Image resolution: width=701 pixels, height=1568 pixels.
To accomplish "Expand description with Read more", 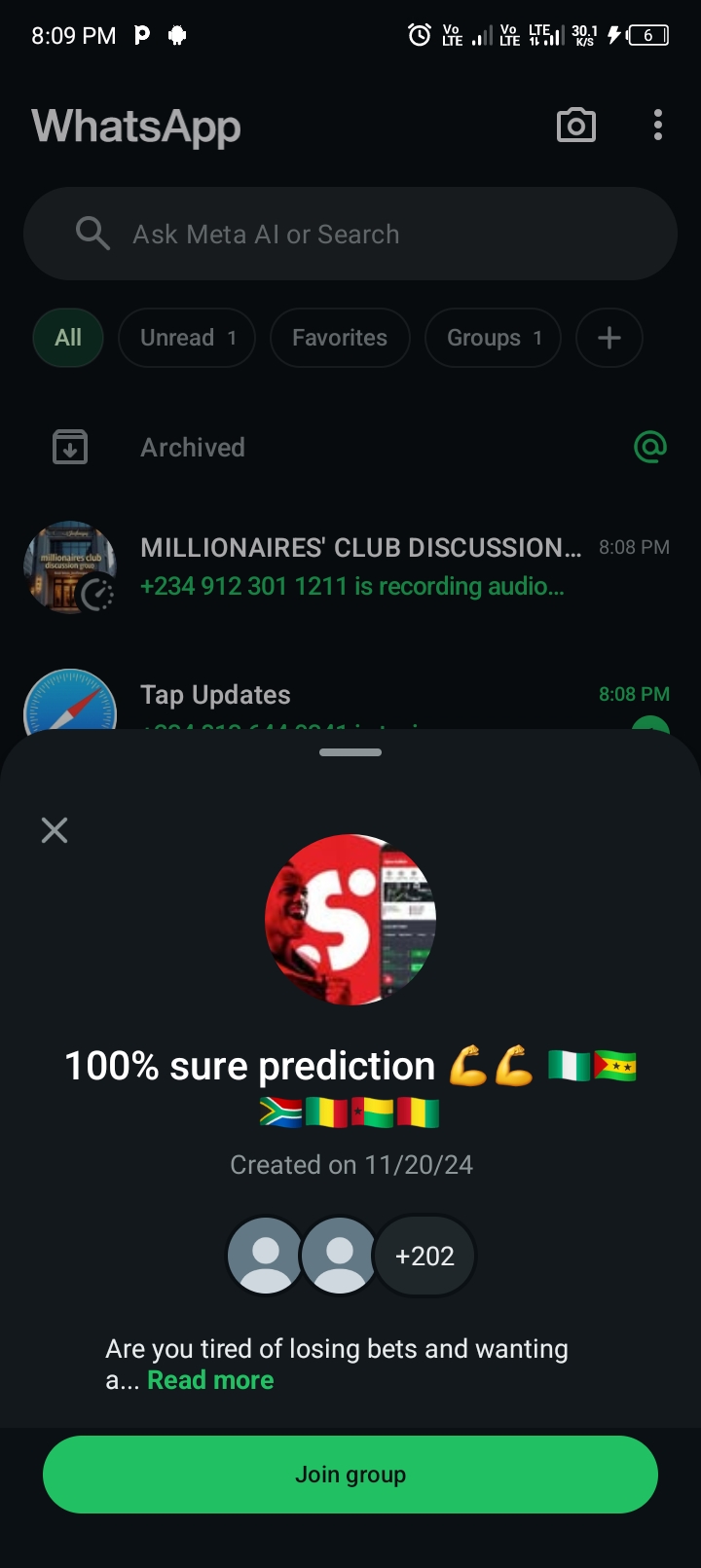I will (x=210, y=1380).
